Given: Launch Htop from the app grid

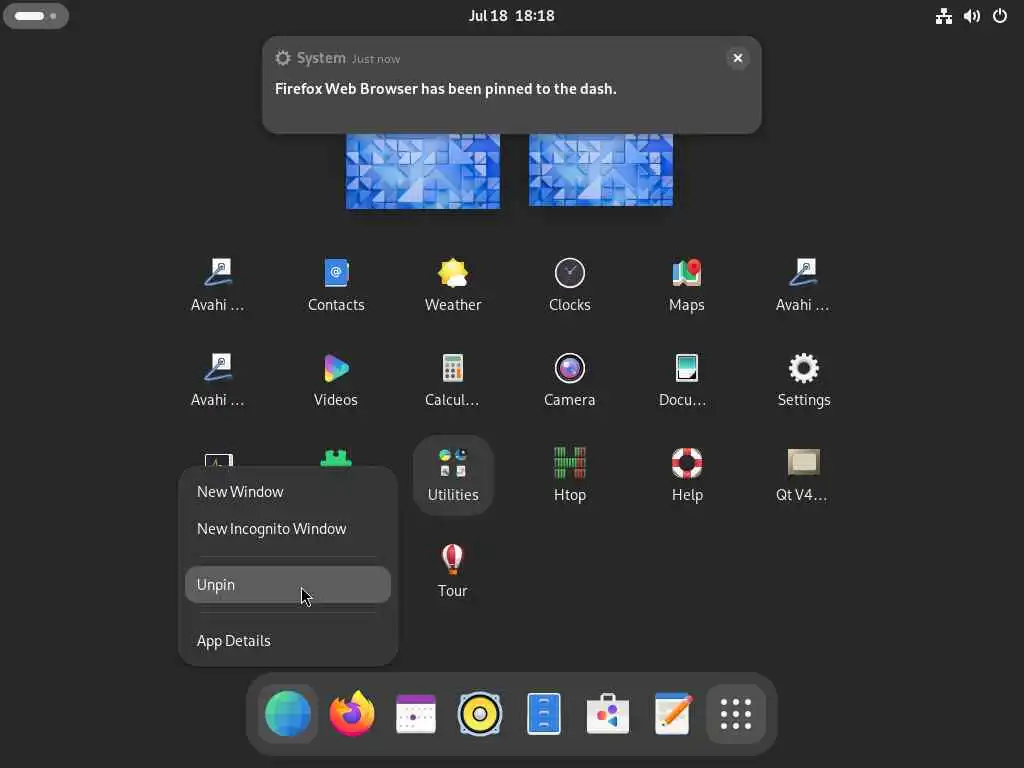Looking at the screenshot, I should [570, 475].
